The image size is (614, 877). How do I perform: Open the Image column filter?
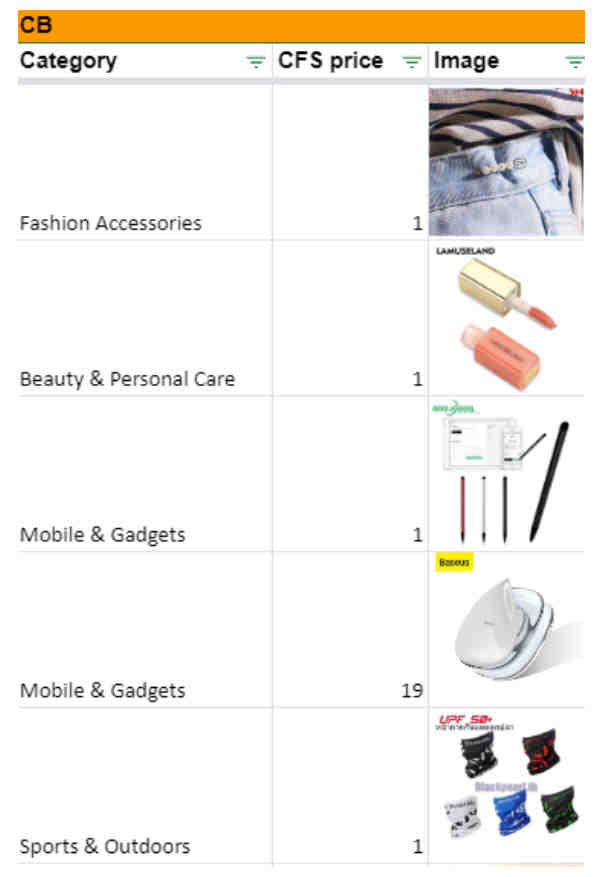point(574,62)
